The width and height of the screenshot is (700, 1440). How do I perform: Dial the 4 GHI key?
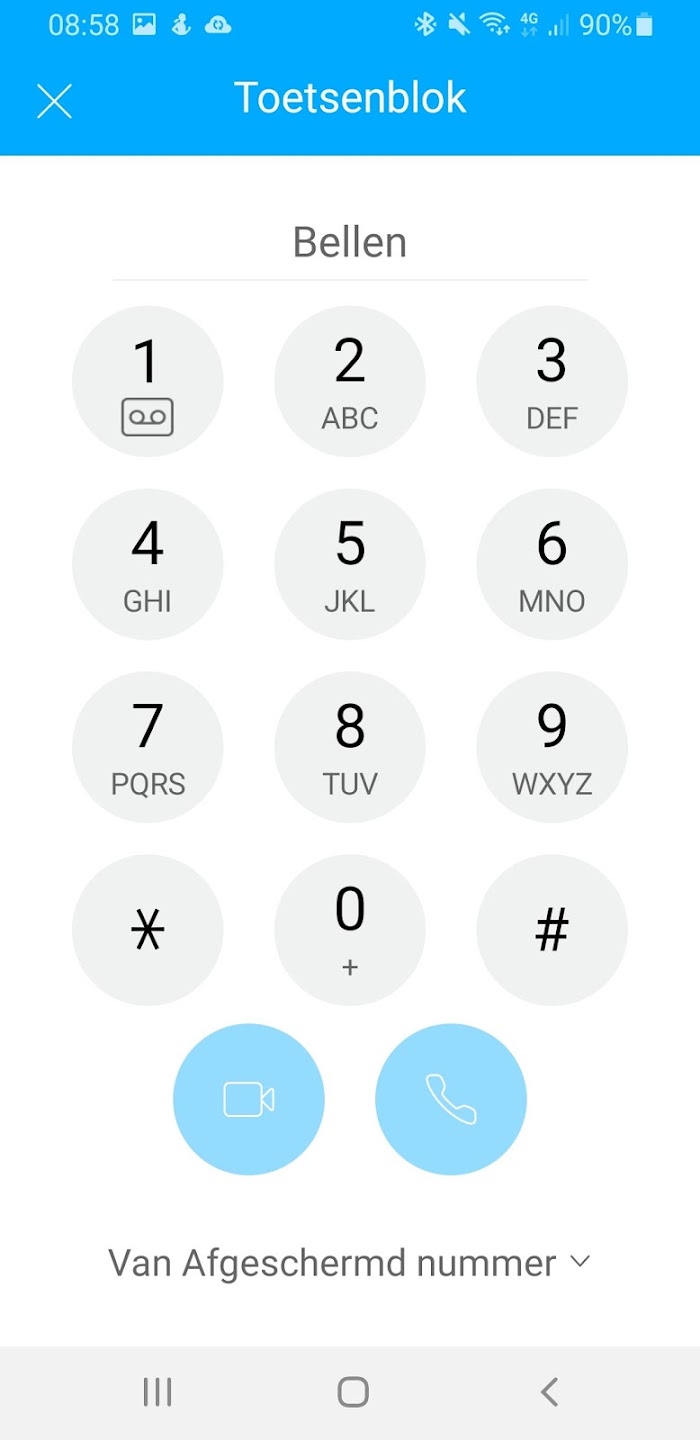148,565
